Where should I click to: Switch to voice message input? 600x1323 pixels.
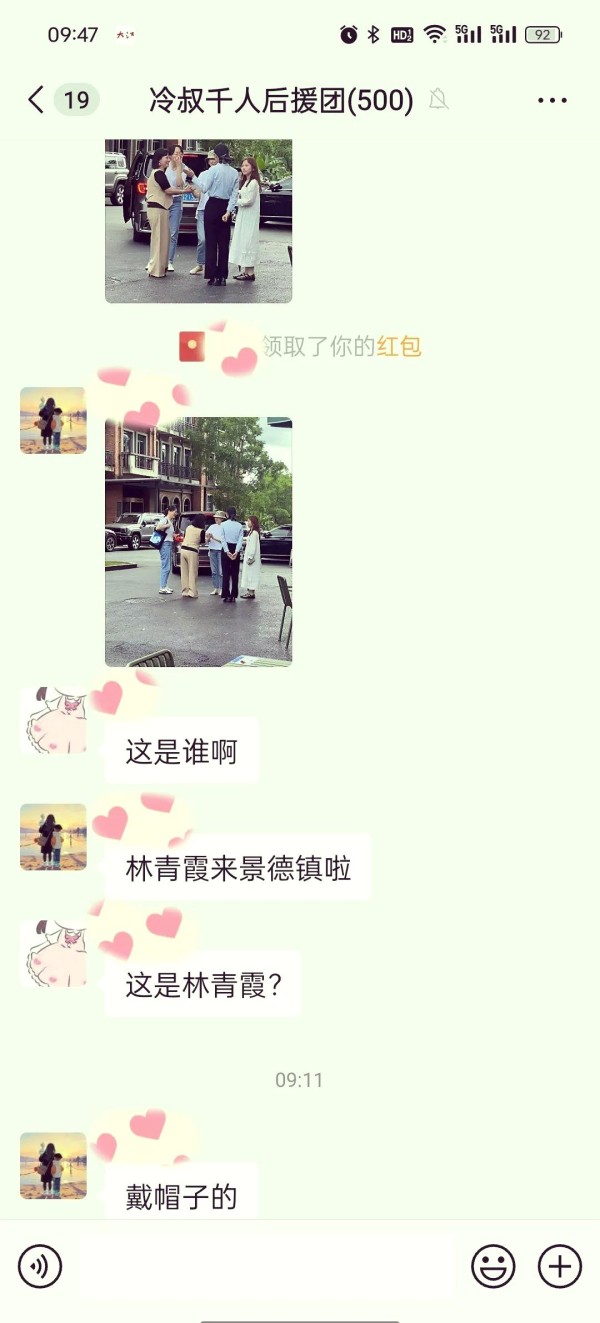point(40,1267)
